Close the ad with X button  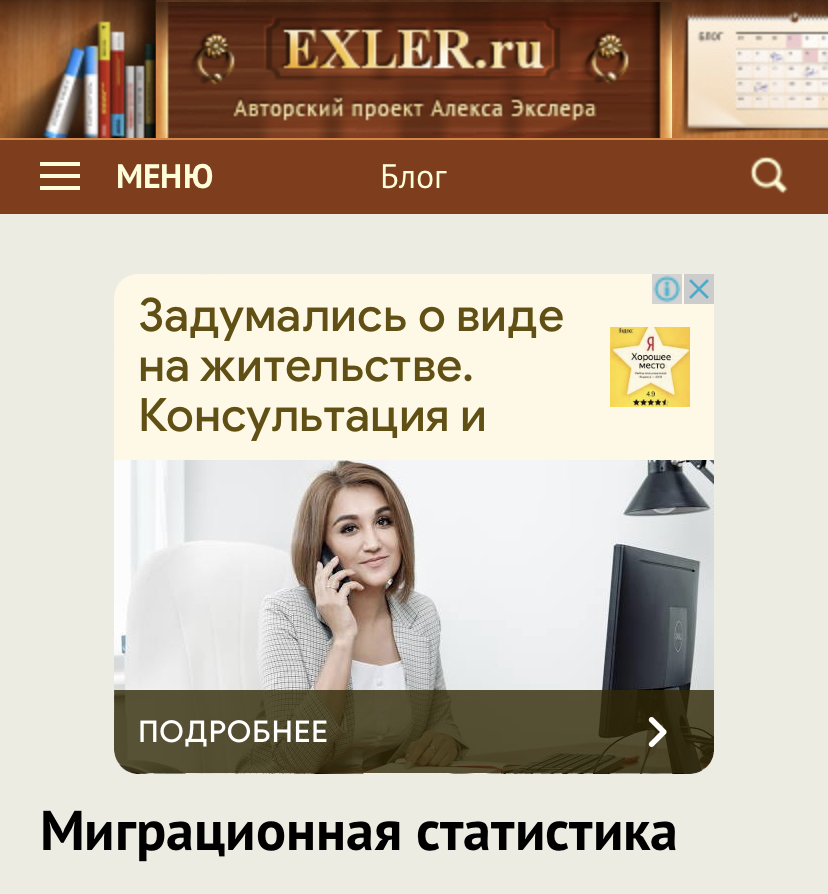(699, 290)
